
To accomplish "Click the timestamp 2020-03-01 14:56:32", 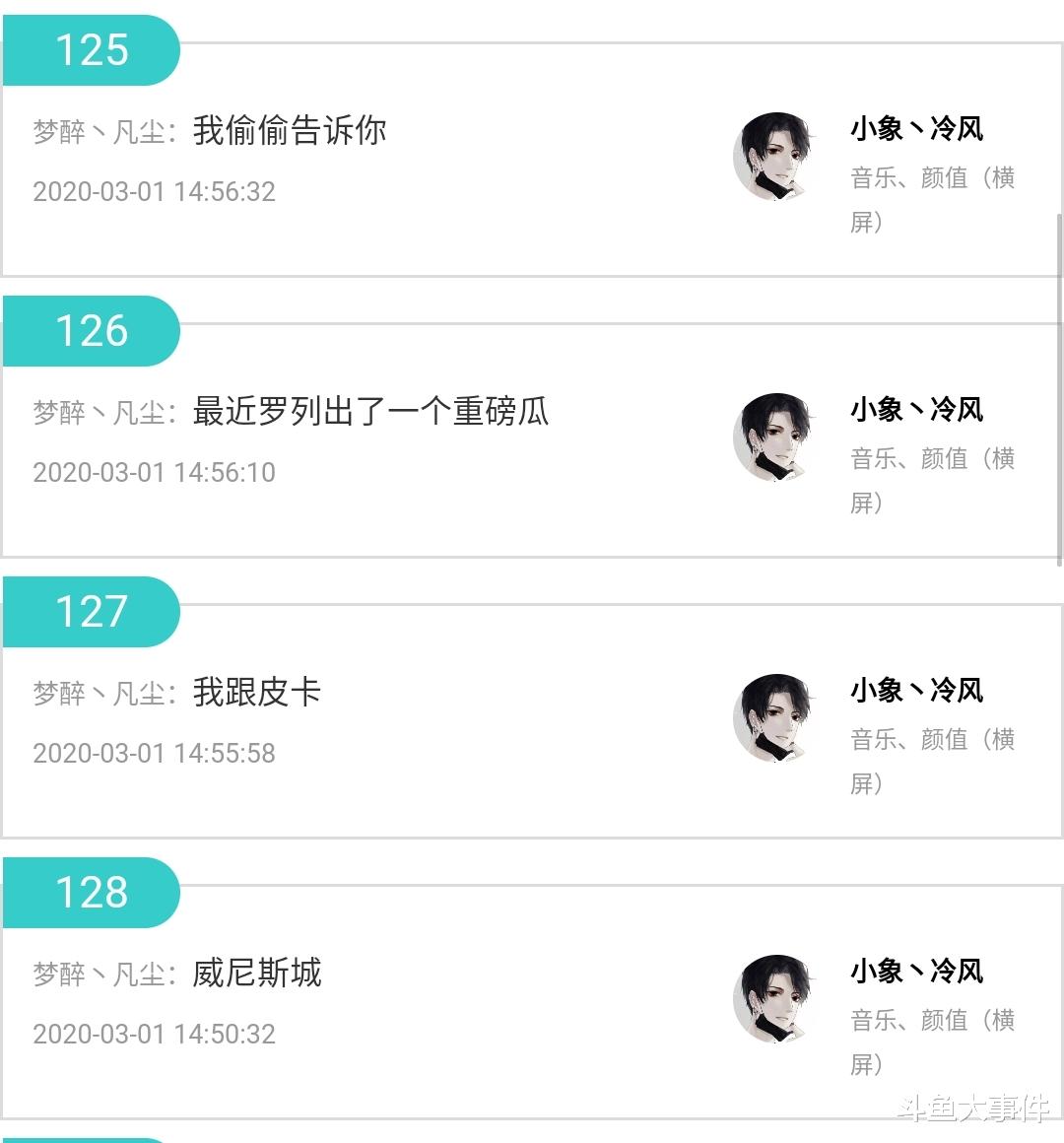I will (x=155, y=192).
